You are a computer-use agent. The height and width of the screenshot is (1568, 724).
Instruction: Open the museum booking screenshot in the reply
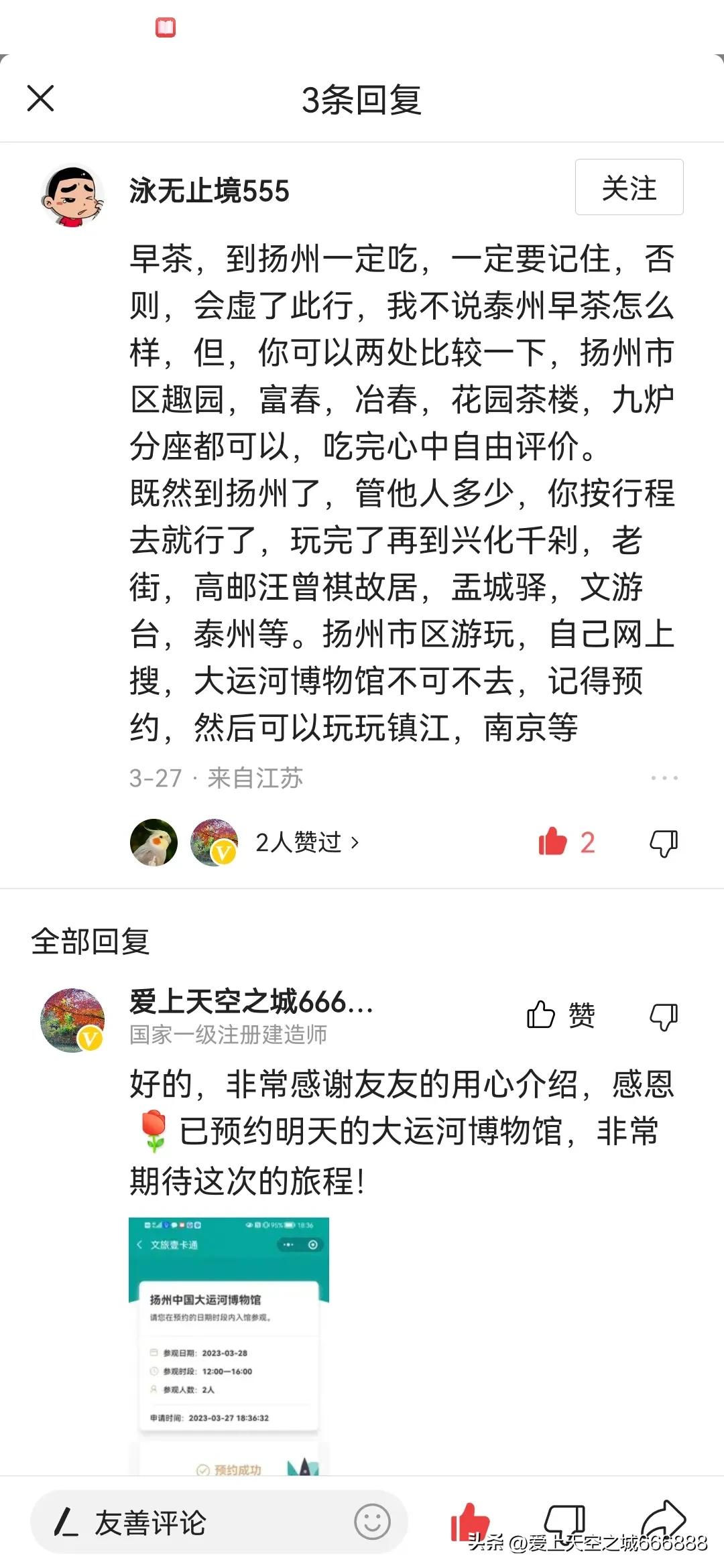click(x=229, y=1346)
